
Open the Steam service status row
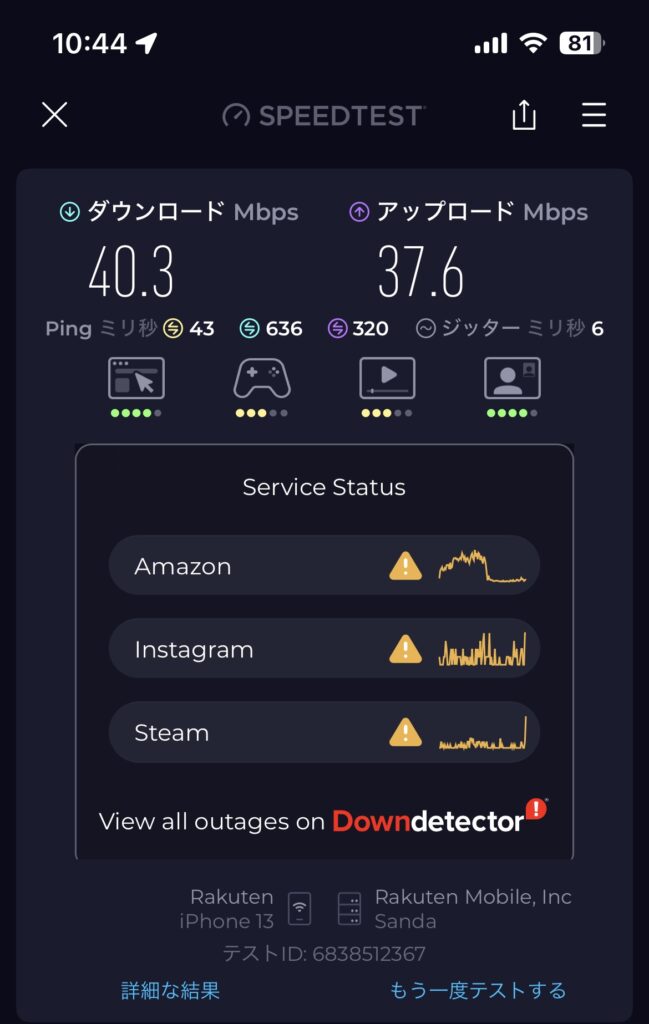[x=324, y=732]
